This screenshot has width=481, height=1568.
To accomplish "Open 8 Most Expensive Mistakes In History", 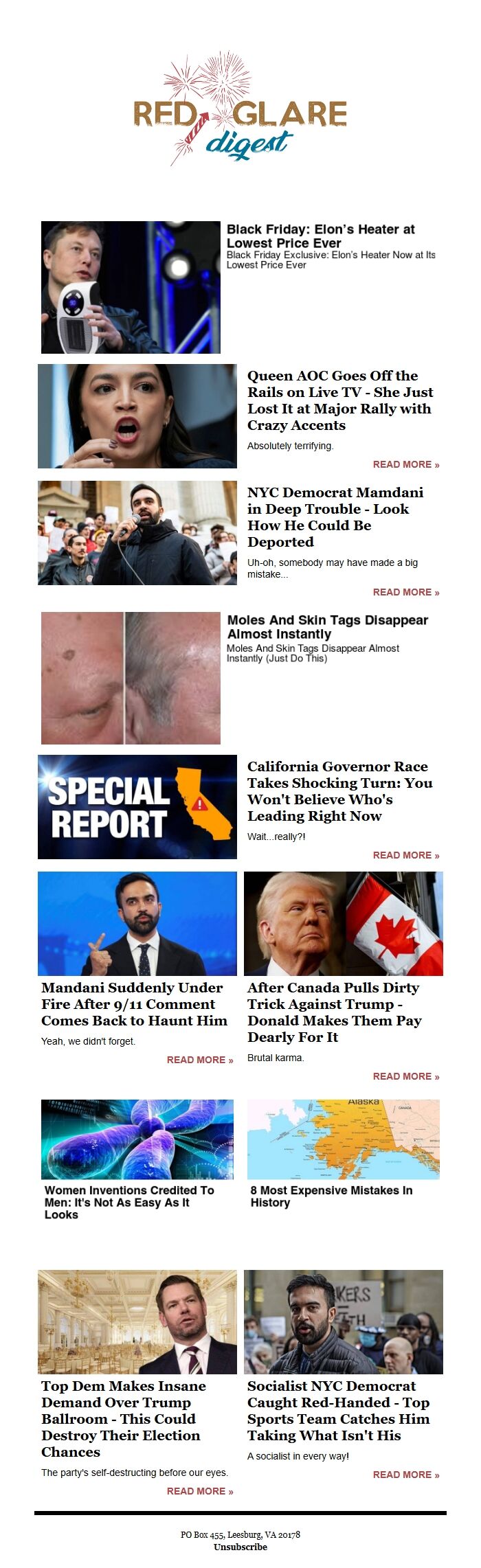I will [x=331, y=1196].
